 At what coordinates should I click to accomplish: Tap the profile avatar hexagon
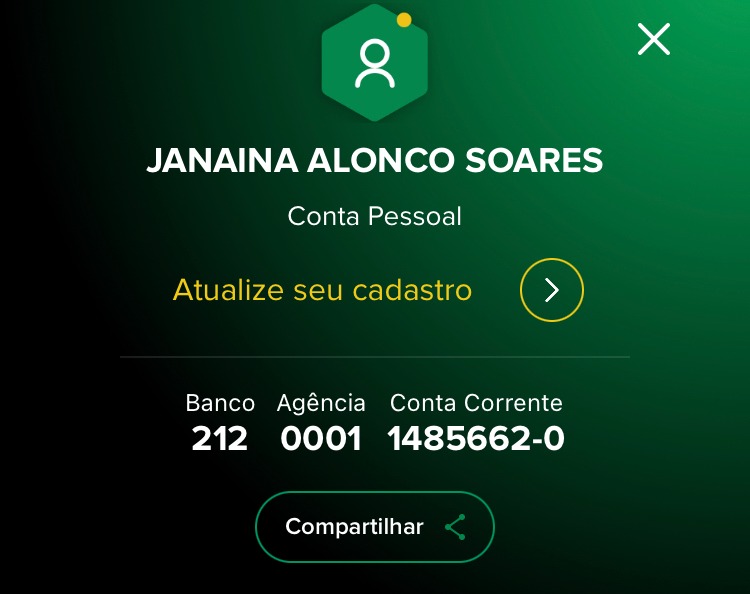point(375,64)
